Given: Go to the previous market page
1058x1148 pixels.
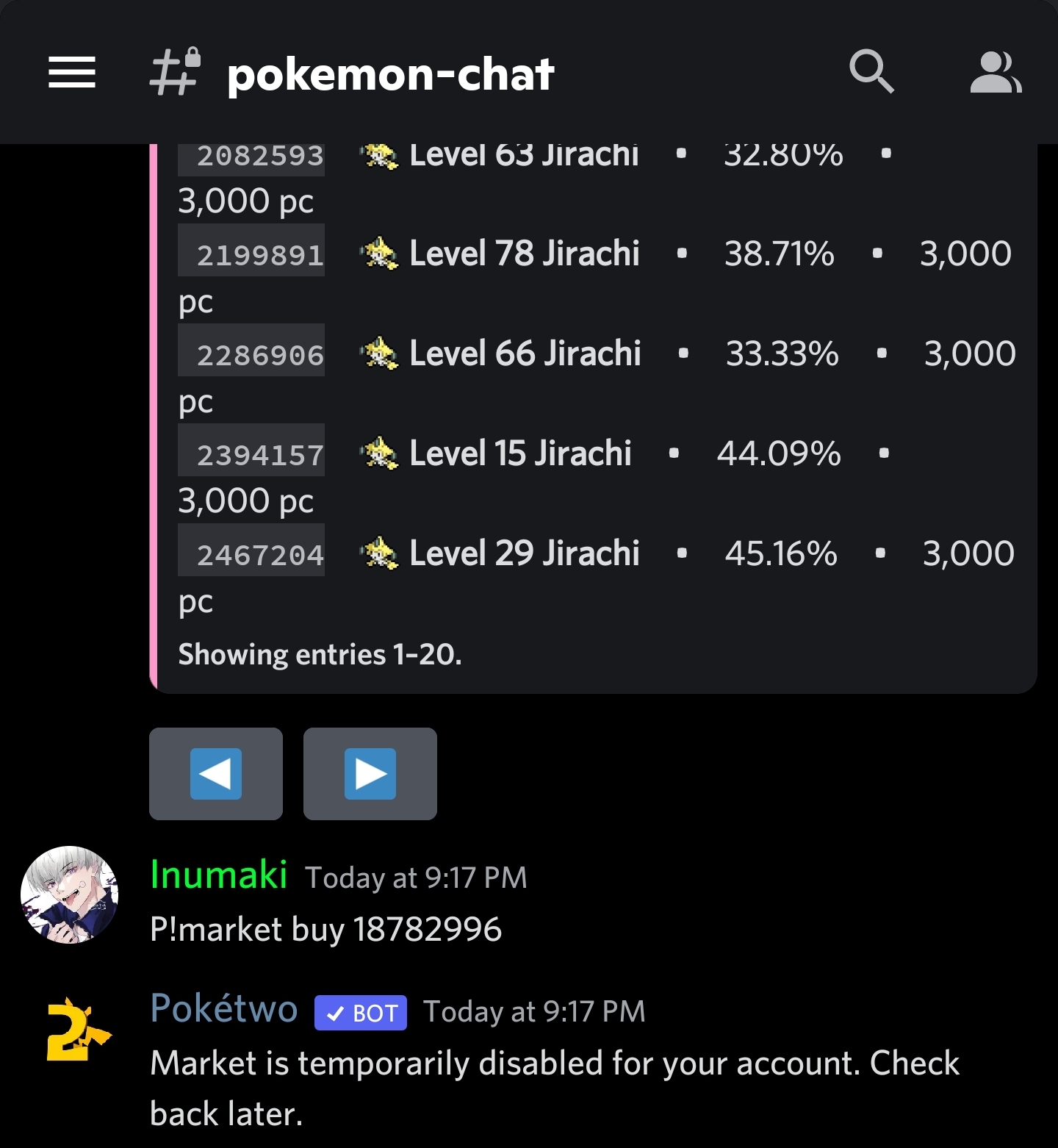Looking at the screenshot, I should click(x=215, y=773).
